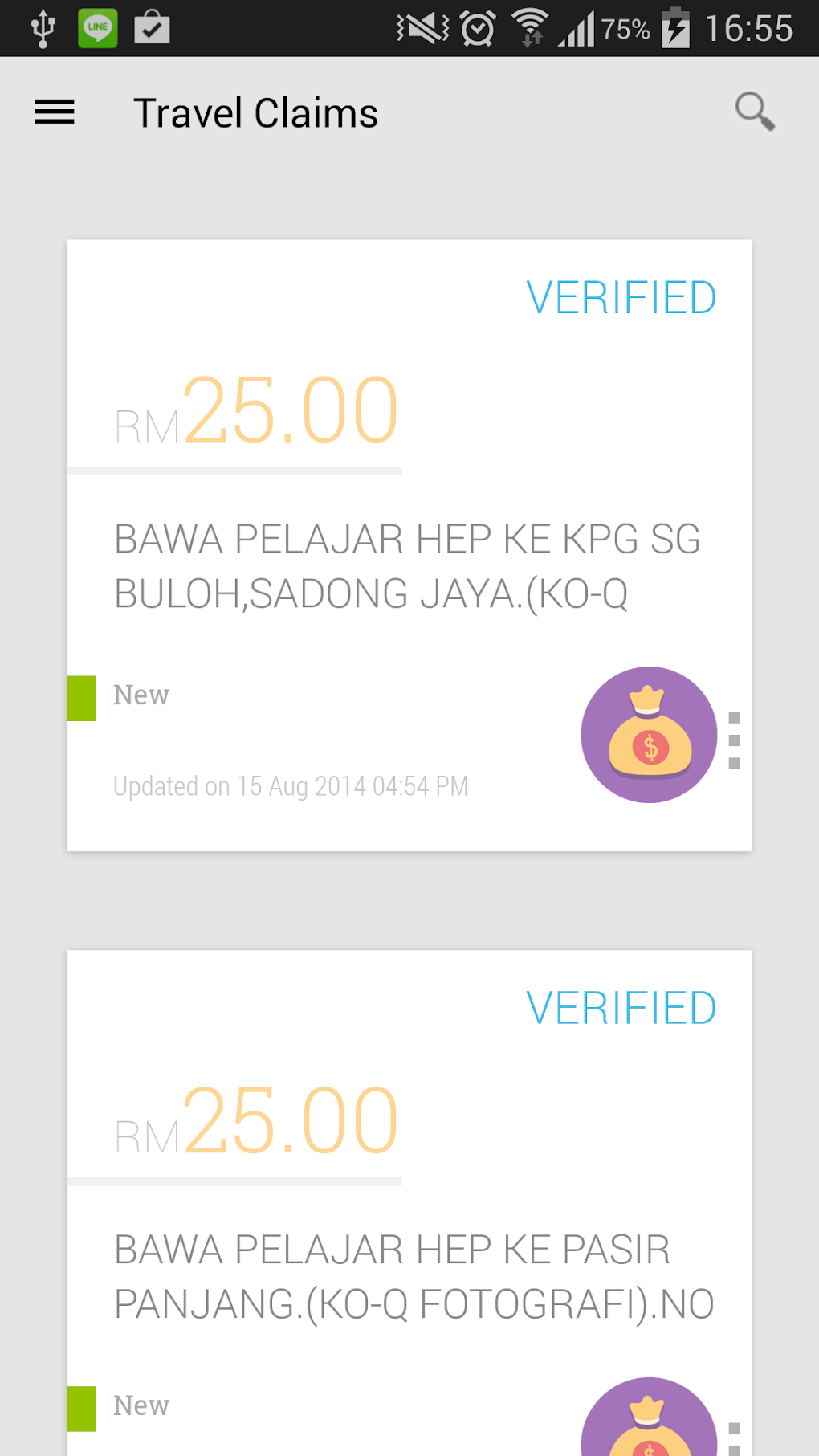Tap the search icon on Travel Claims
819x1456 pixels.
753,112
